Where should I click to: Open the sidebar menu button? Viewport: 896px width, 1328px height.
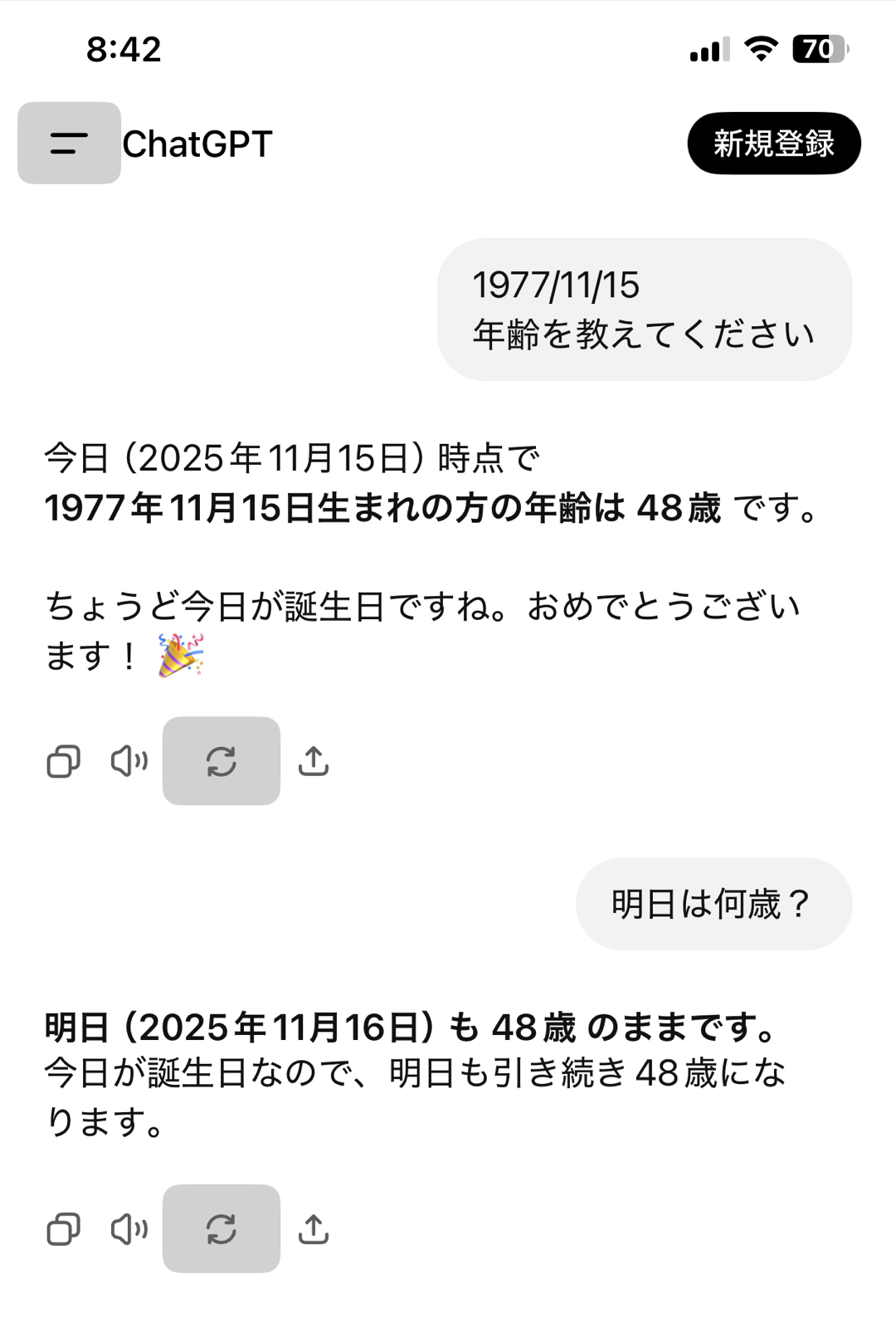(x=69, y=143)
